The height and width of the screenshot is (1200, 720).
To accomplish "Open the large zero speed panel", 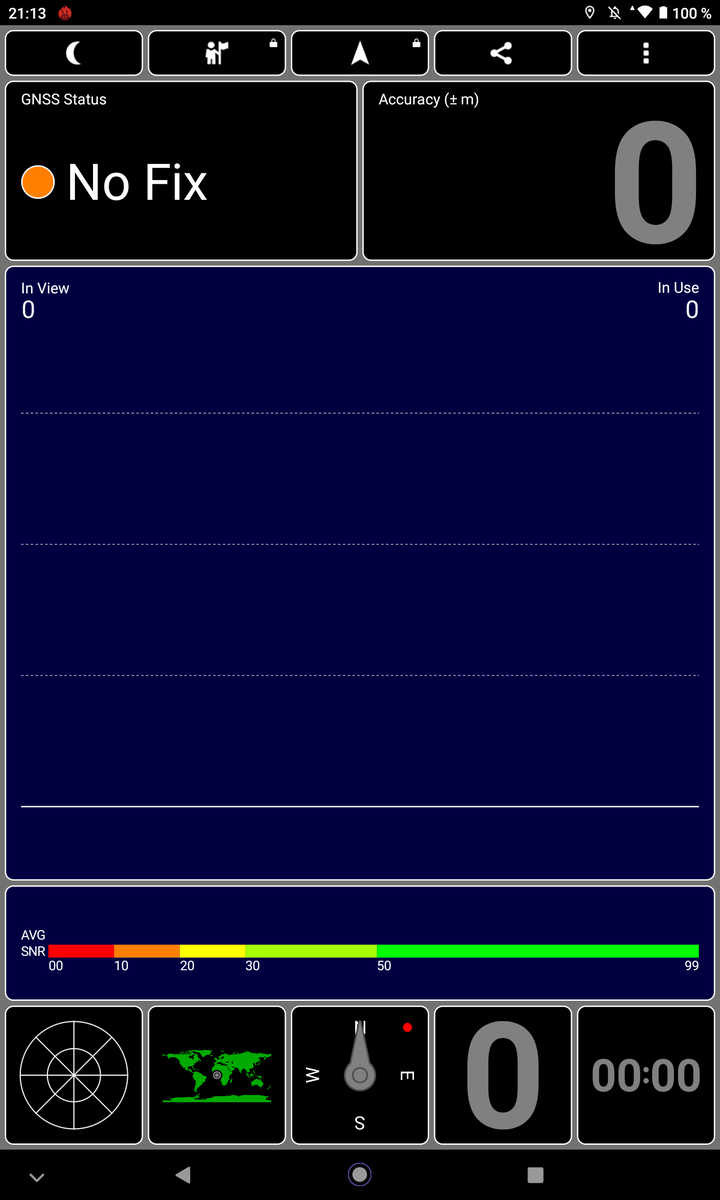I will (x=503, y=1075).
